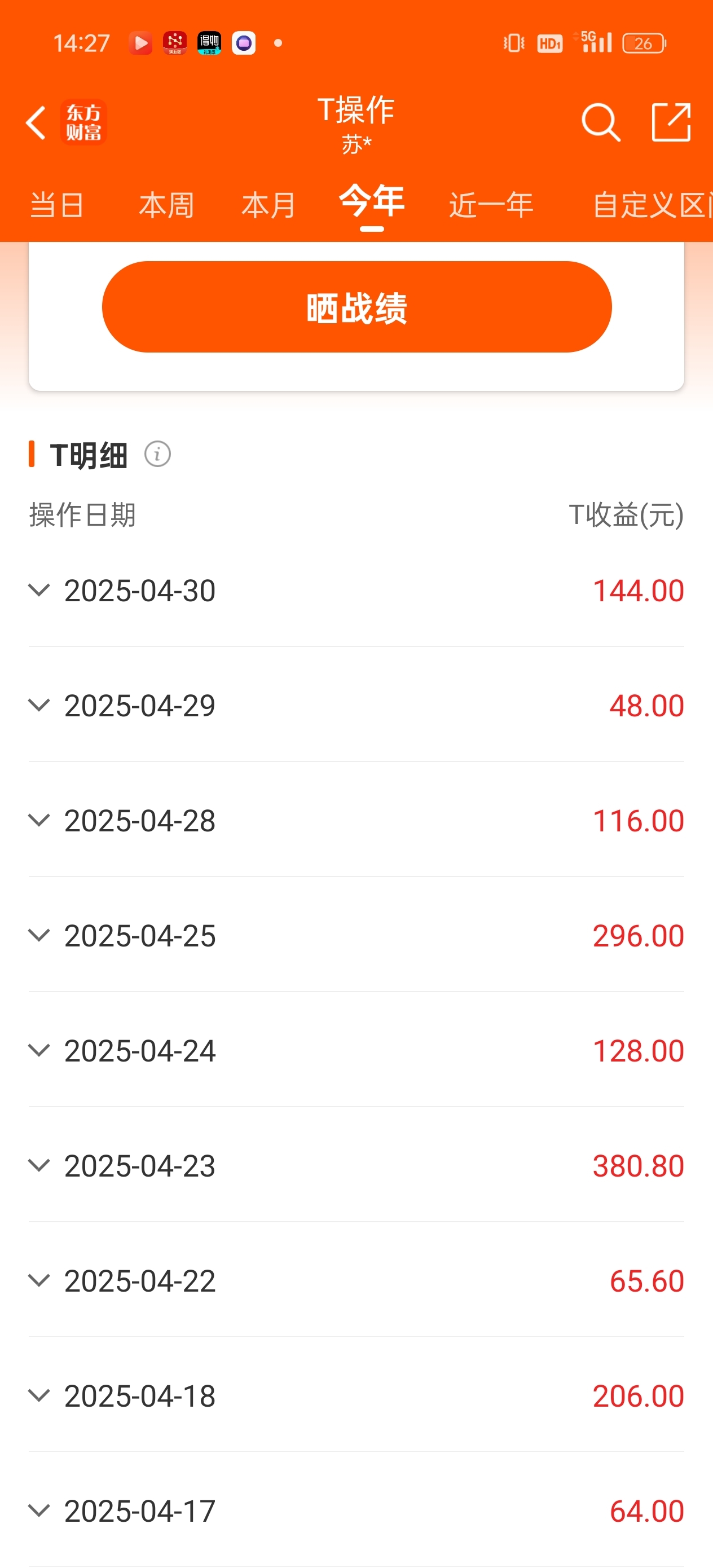Open the search magnifier icon
Screen dimensions: 713x1568
[x=600, y=122]
